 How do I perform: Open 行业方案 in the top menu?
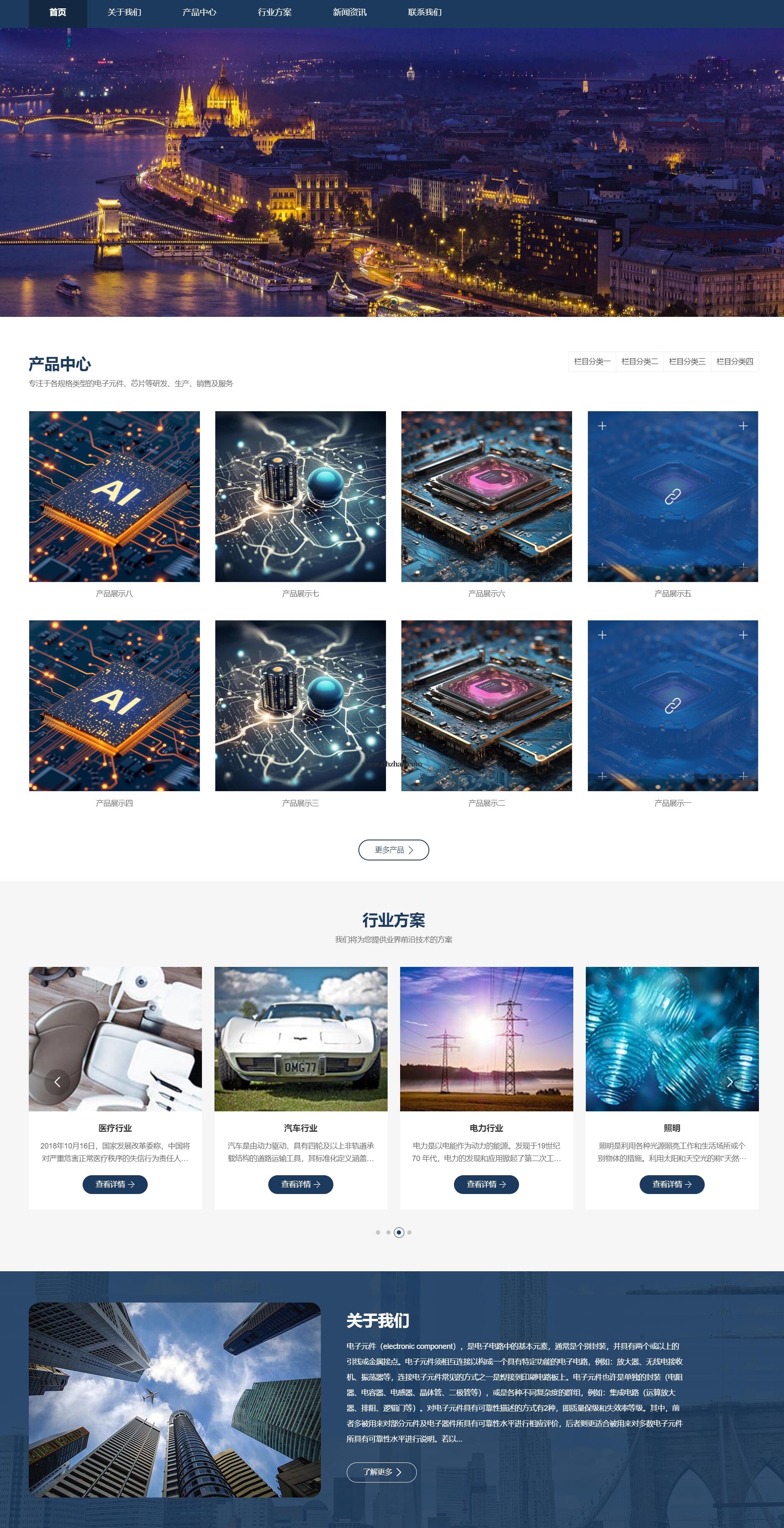click(x=275, y=13)
